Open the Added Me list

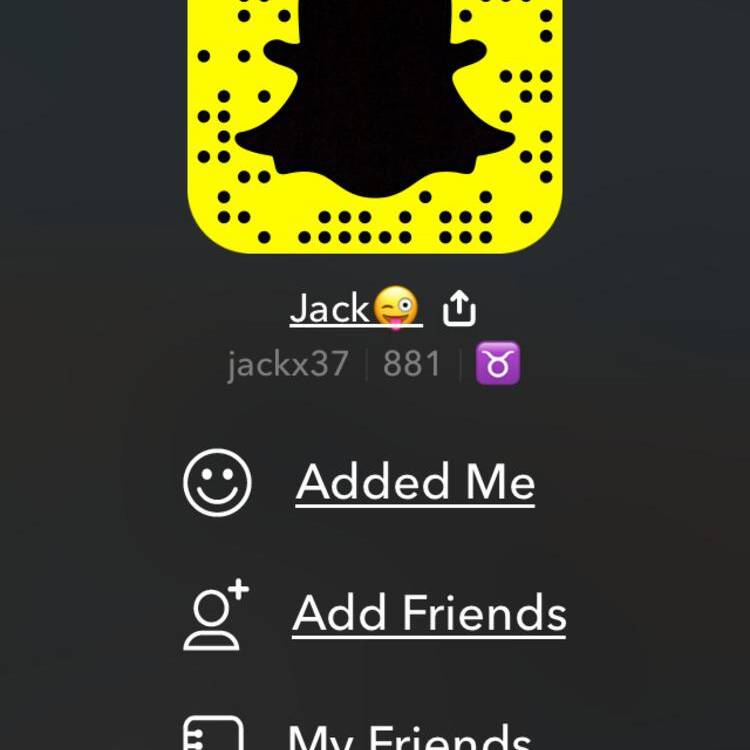click(415, 482)
